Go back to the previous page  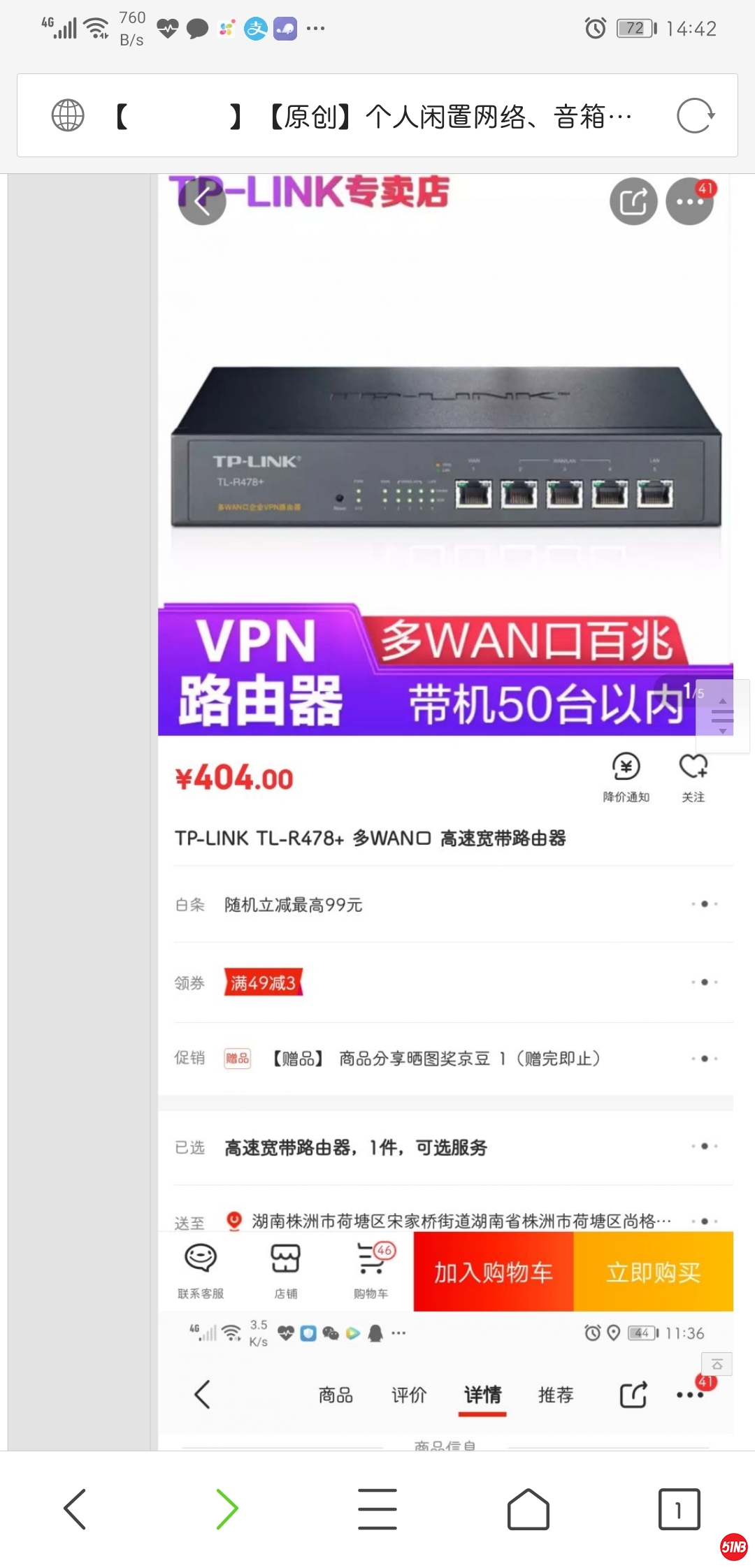point(75,1509)
